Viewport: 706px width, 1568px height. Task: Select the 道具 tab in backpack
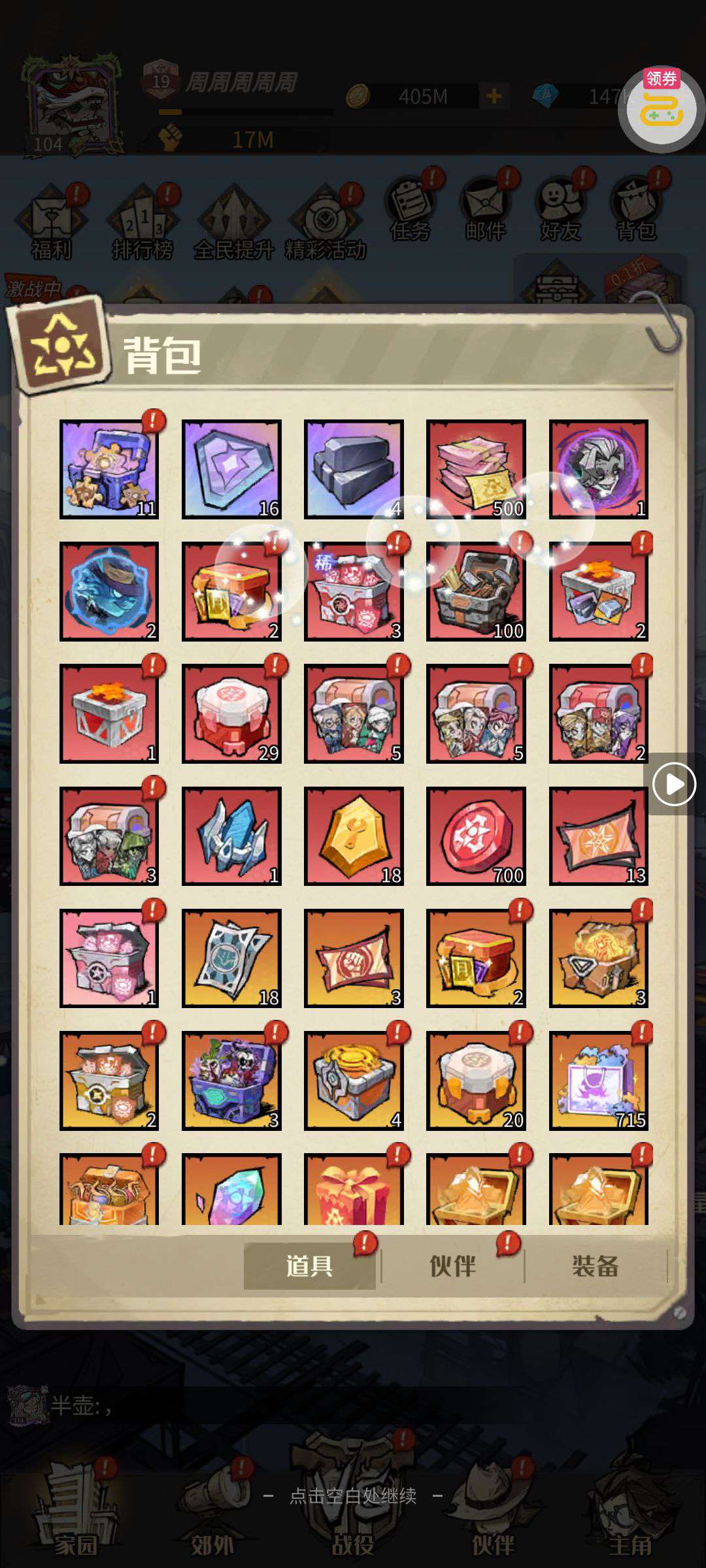tap(309, 1266)
